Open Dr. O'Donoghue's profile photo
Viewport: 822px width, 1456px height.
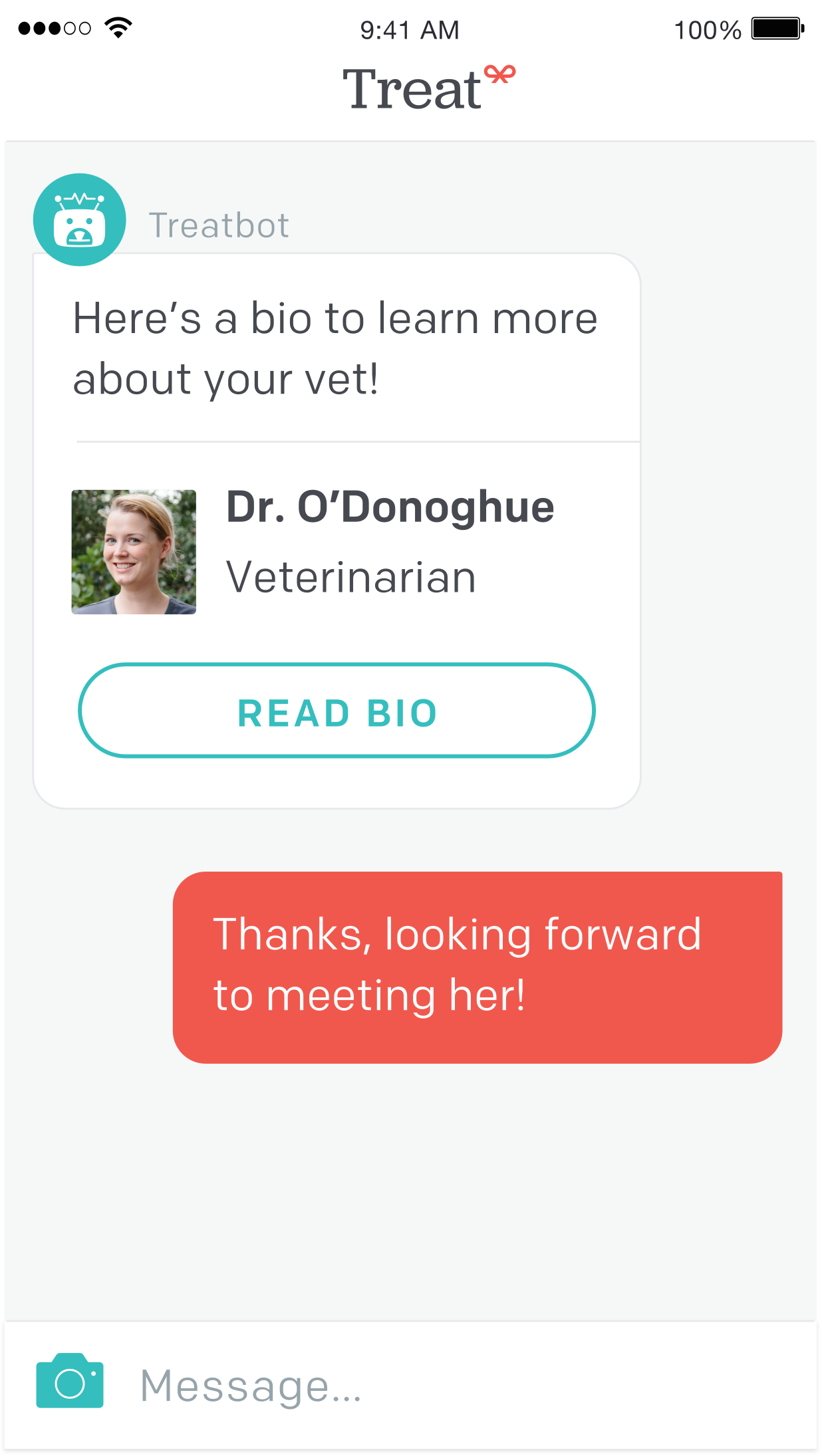pos(134,552)
